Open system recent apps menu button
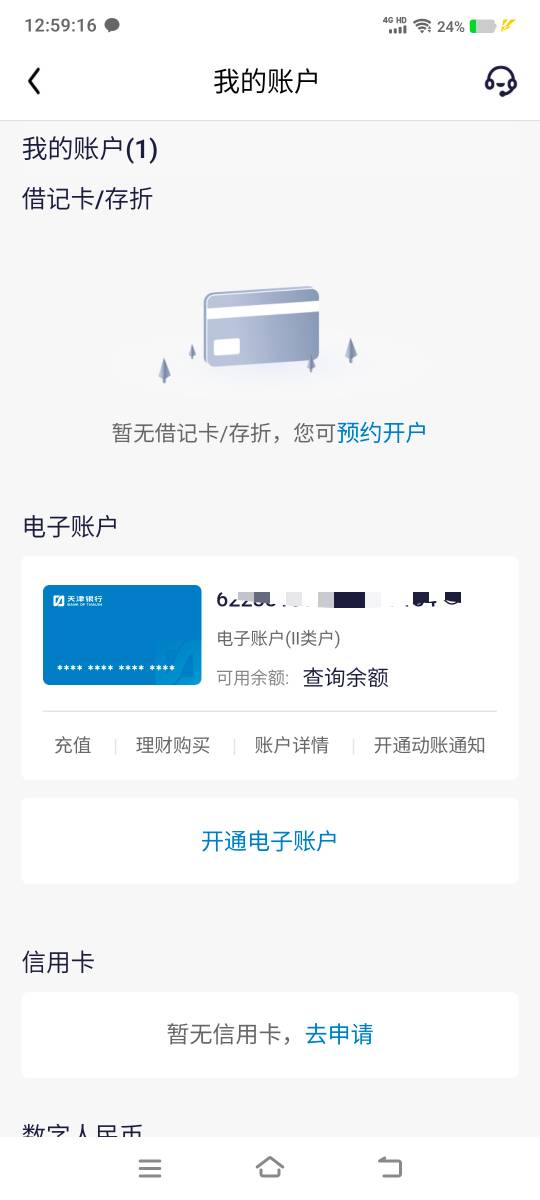The image size is (540, 1200). [150, 1168]
